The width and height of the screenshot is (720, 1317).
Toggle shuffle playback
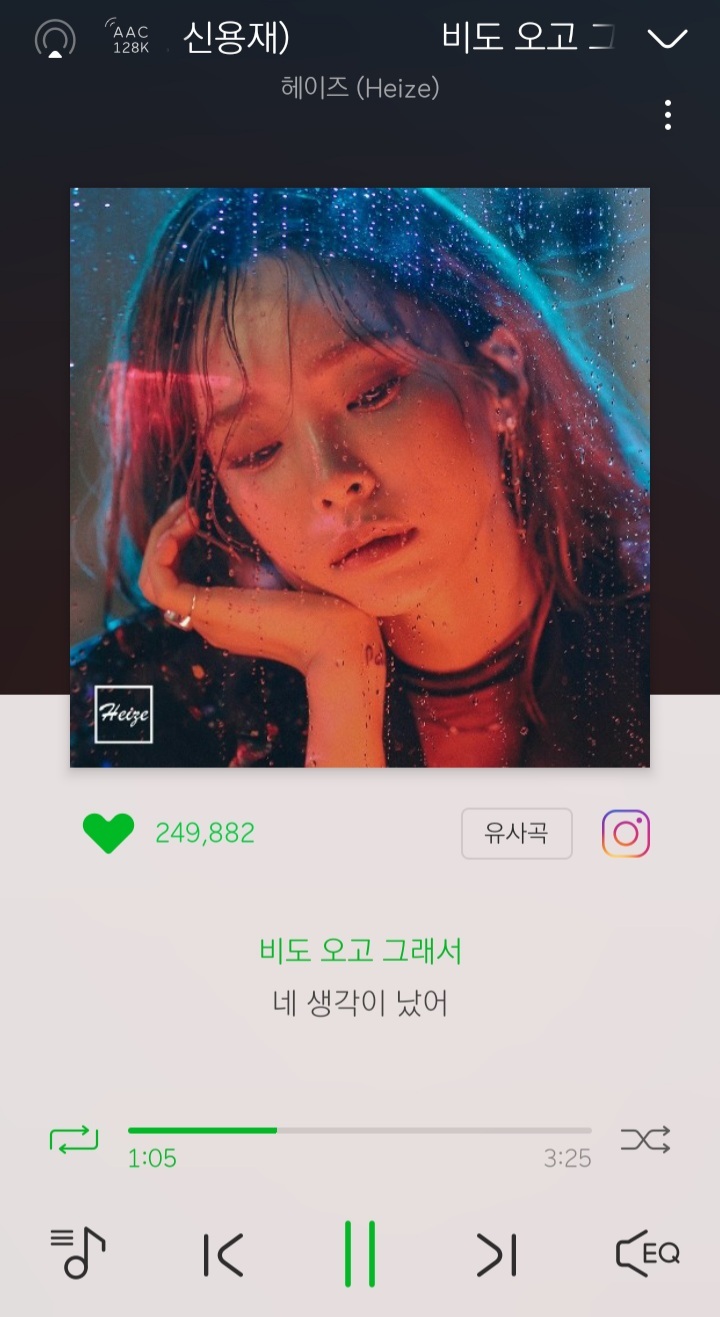(x=645, y=1140)
